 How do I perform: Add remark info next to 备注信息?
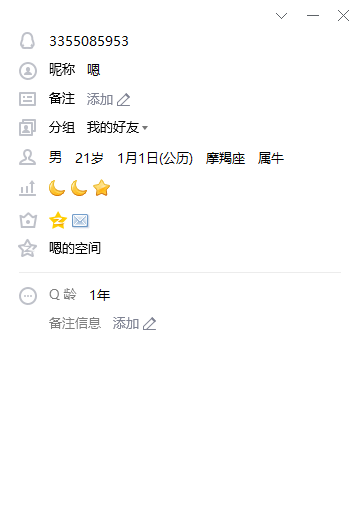[x=134, y=323]
